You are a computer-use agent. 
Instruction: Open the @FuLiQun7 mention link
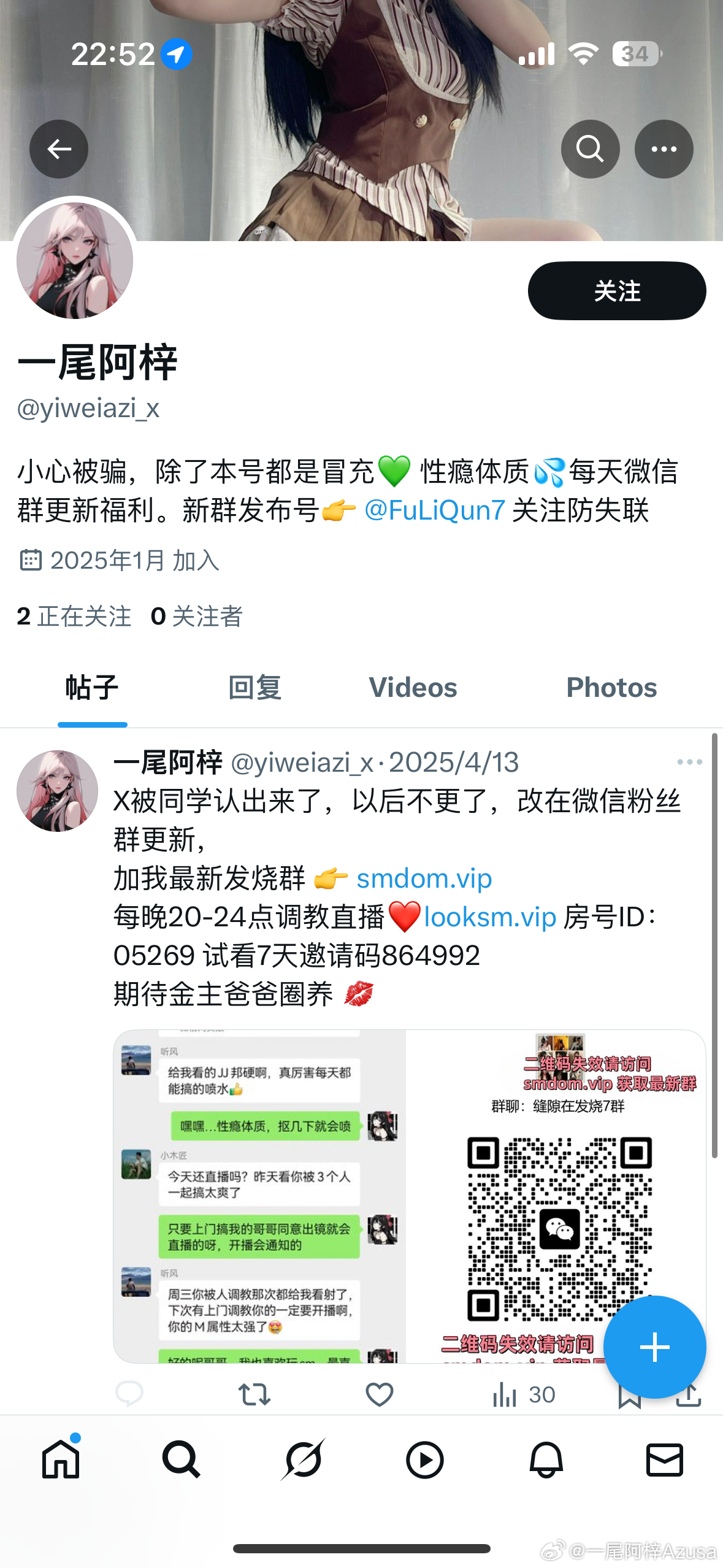[434, 510]
